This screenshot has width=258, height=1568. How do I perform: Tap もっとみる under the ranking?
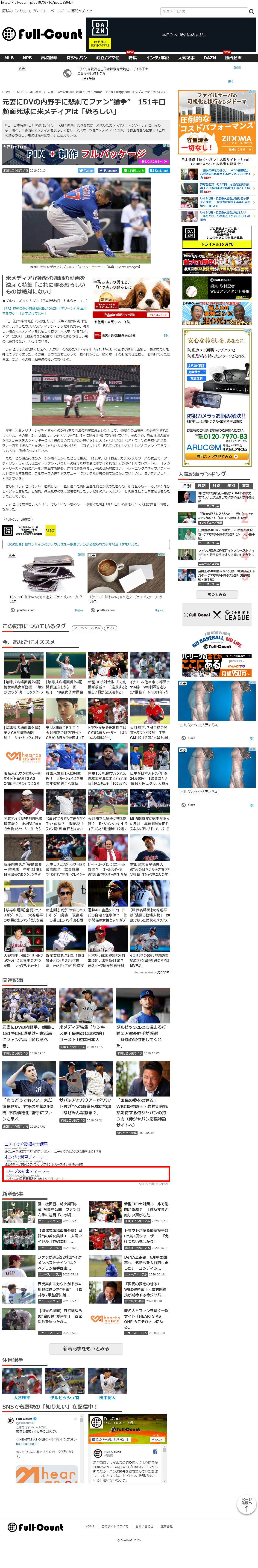click(x=217, y=594)
